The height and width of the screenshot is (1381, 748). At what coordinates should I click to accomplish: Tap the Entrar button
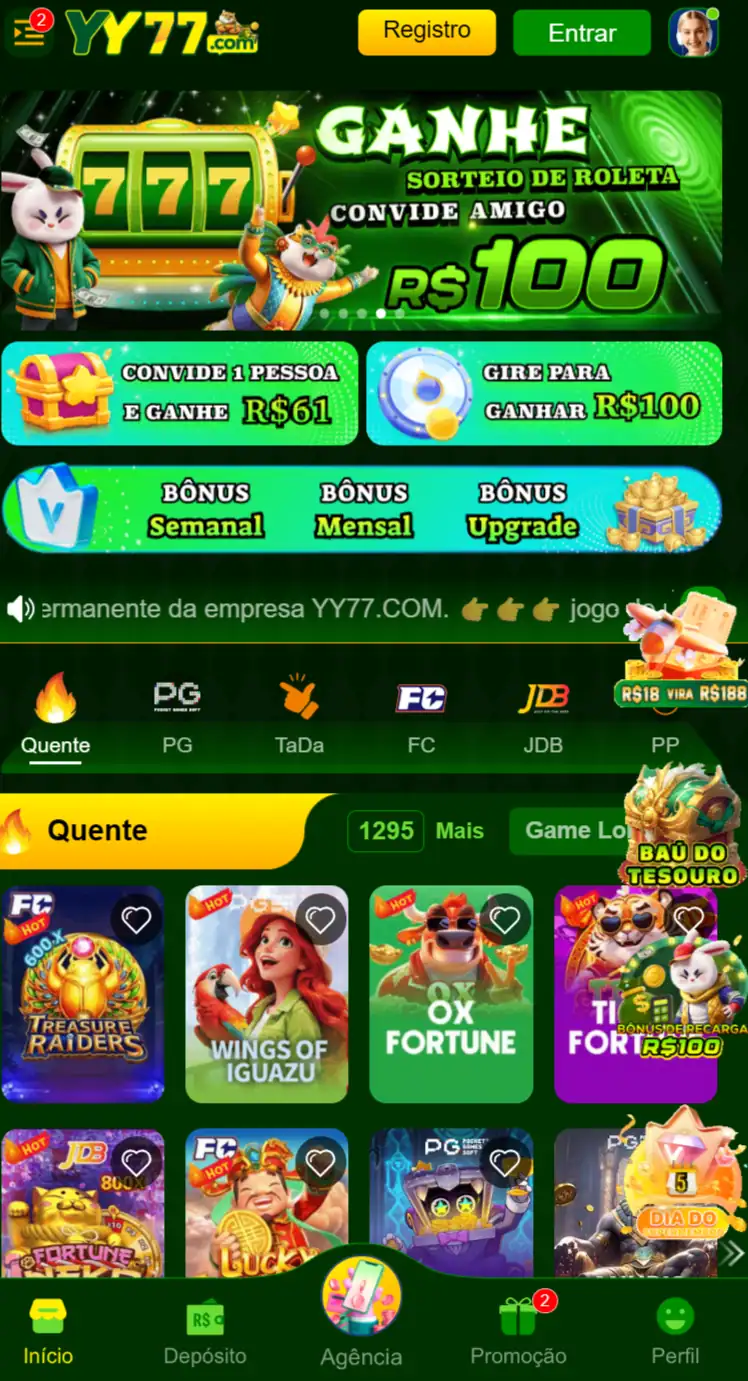(582, 33)
